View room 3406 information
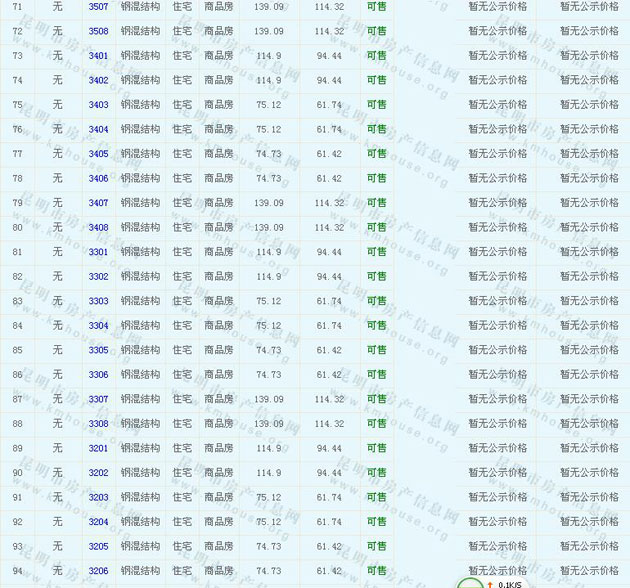Viewport: 630px width, 588px height. click(x=98, y=178)
